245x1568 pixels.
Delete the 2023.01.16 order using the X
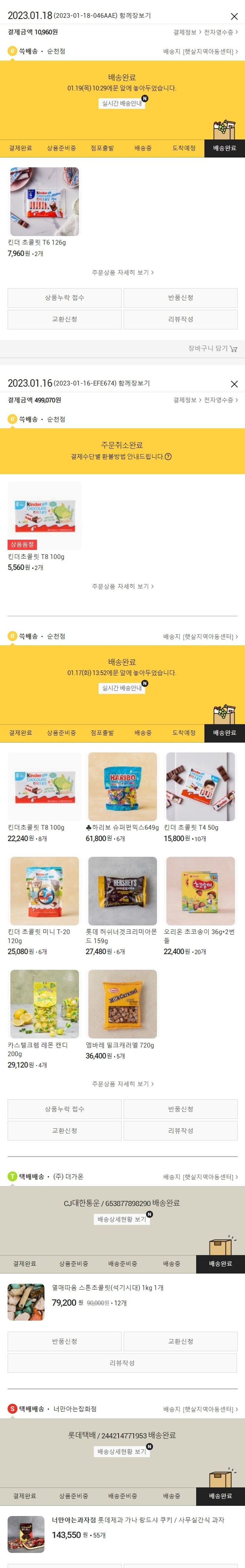tap(234, 384)
